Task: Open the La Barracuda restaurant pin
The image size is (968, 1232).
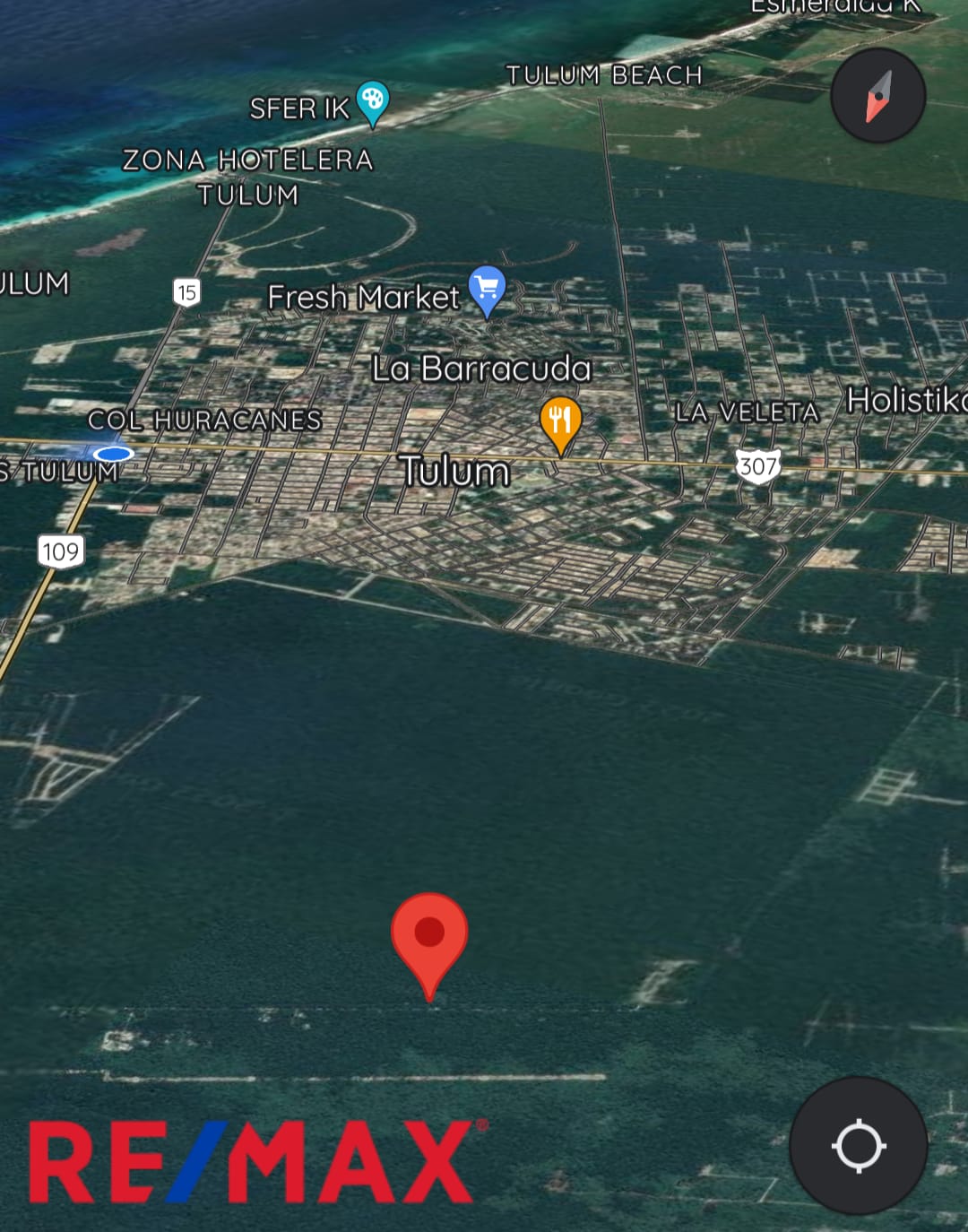Action: 561,421
